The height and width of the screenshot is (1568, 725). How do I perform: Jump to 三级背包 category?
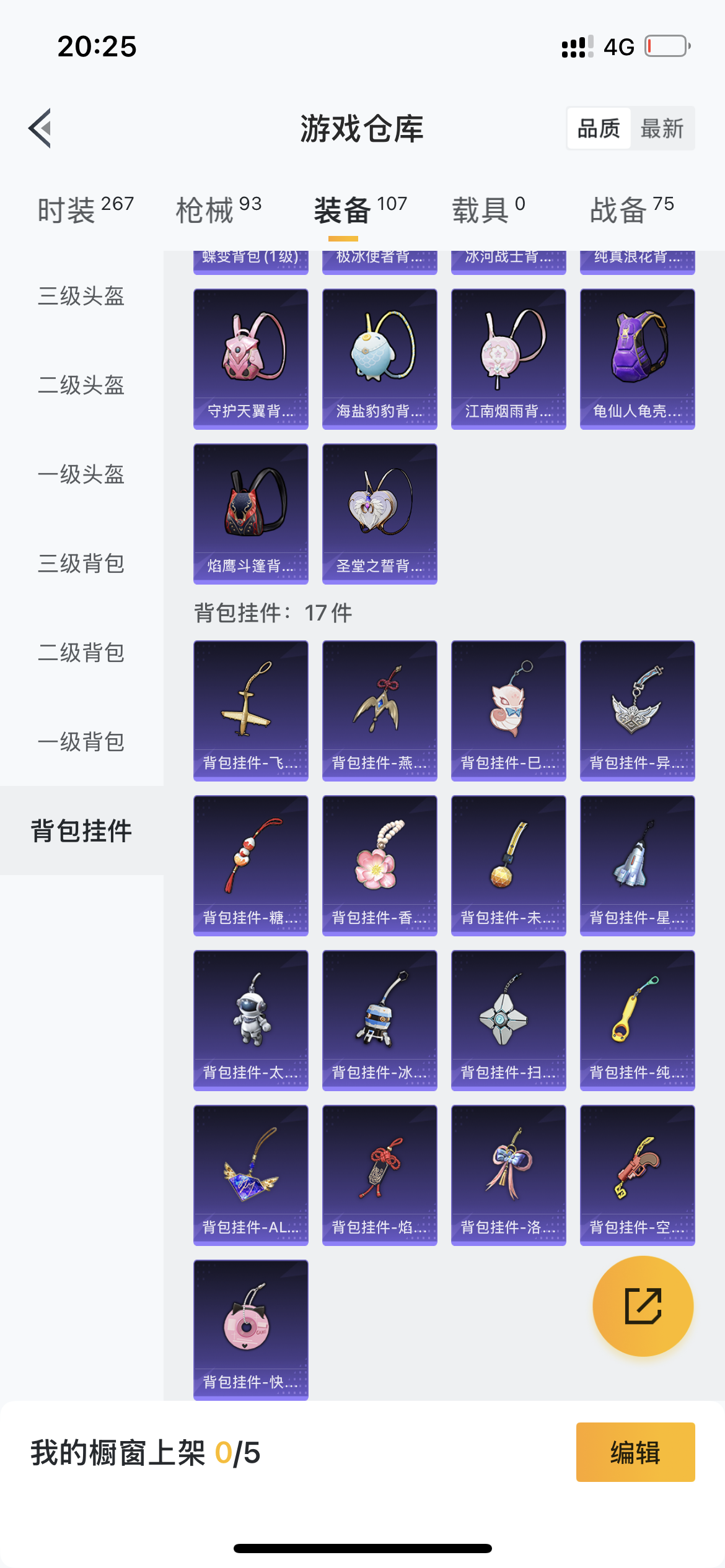pyautogui.click(x=81, y=564)
